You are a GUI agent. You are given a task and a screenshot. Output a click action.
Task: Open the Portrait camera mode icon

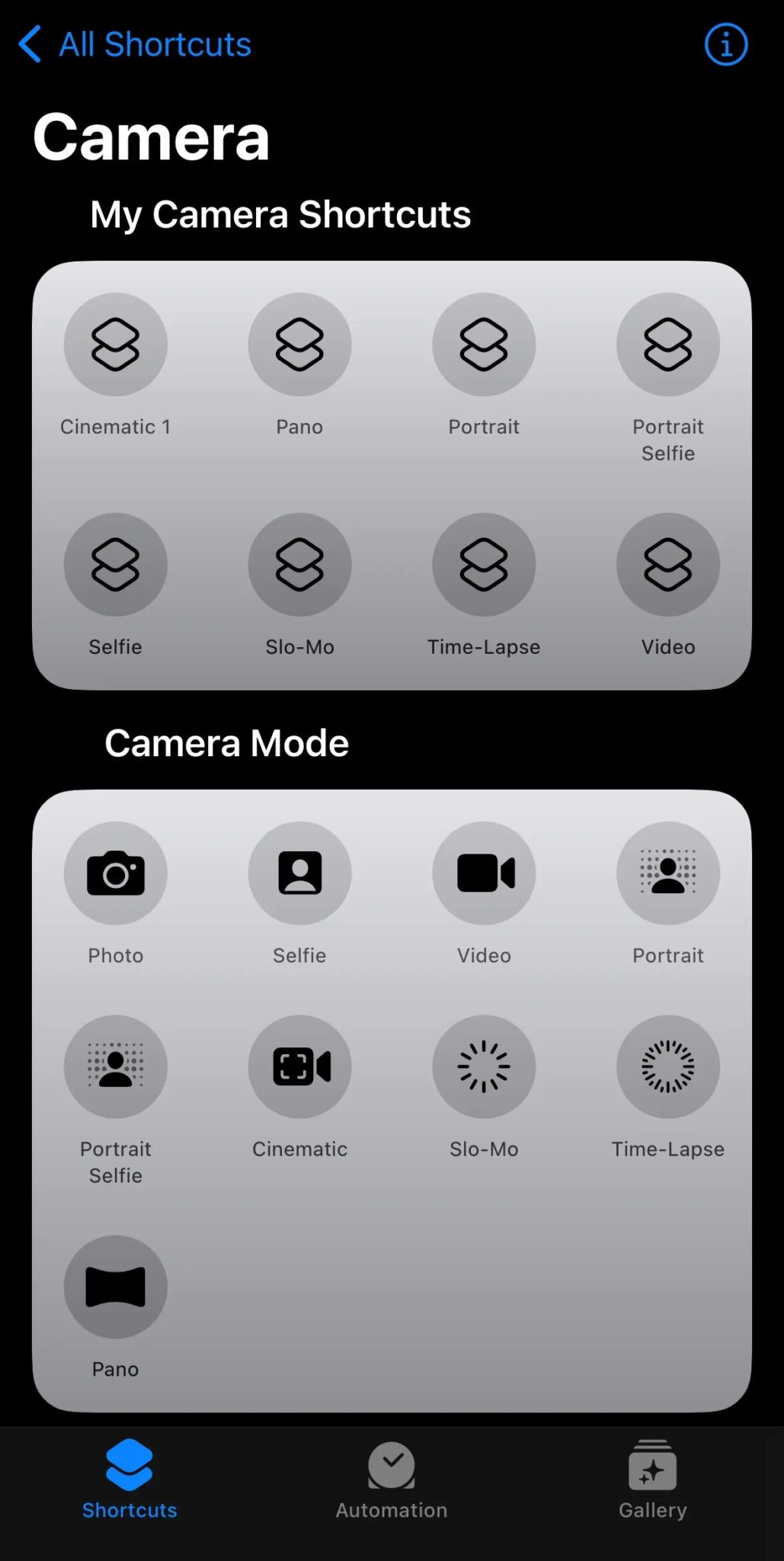pyautogui.click(x=668, y=873)
